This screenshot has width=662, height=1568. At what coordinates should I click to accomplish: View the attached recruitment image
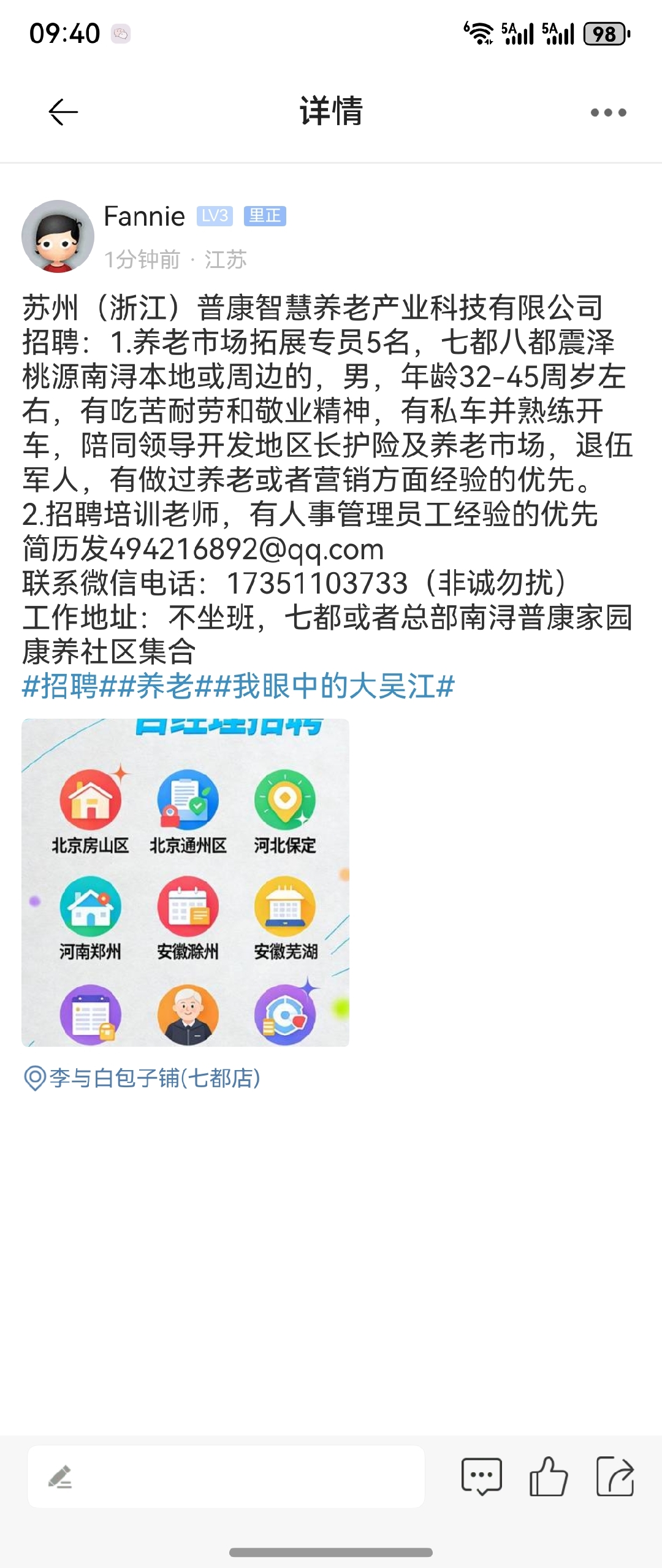pyautogui.click(x=185, y=882)
